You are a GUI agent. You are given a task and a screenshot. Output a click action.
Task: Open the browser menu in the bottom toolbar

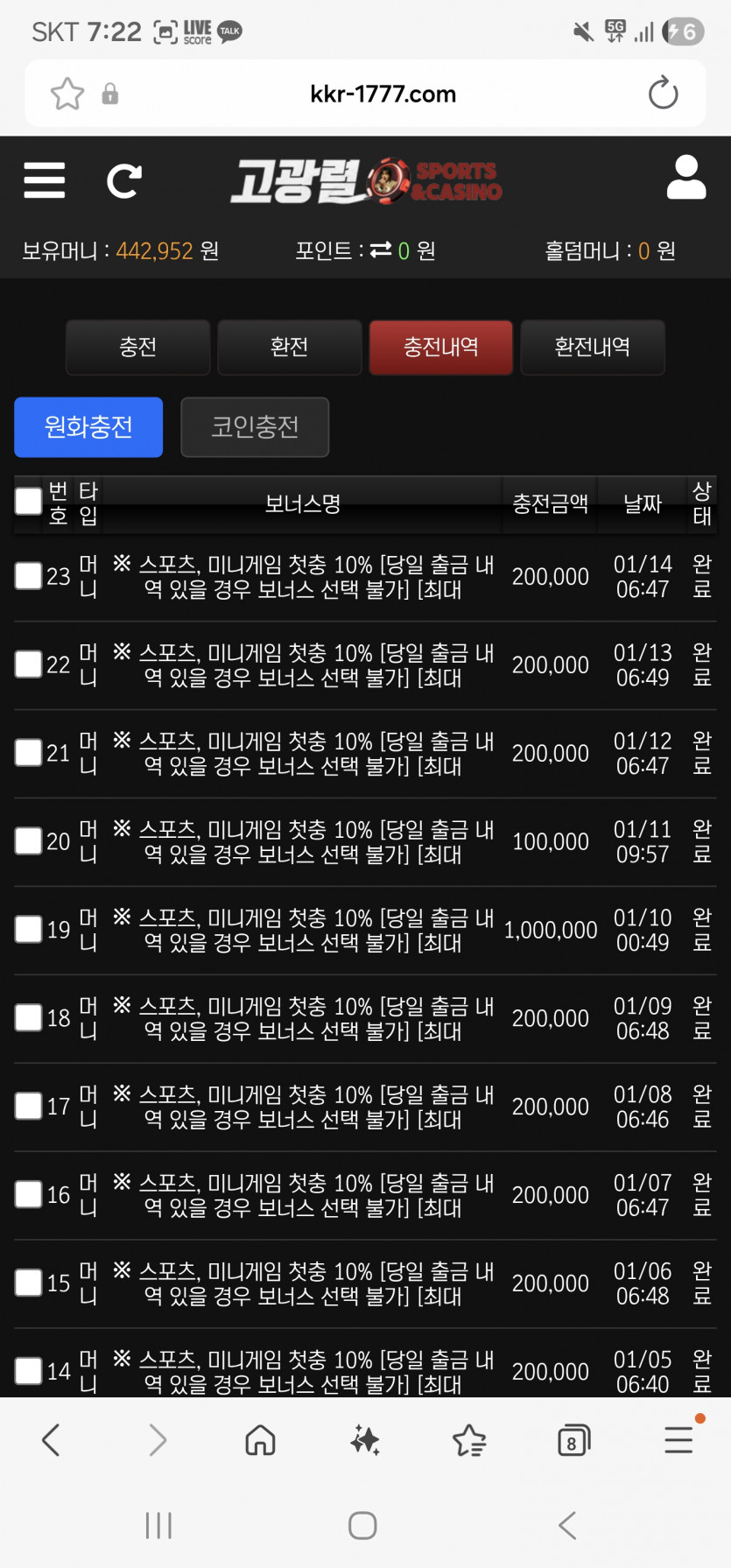(679, 1438)
